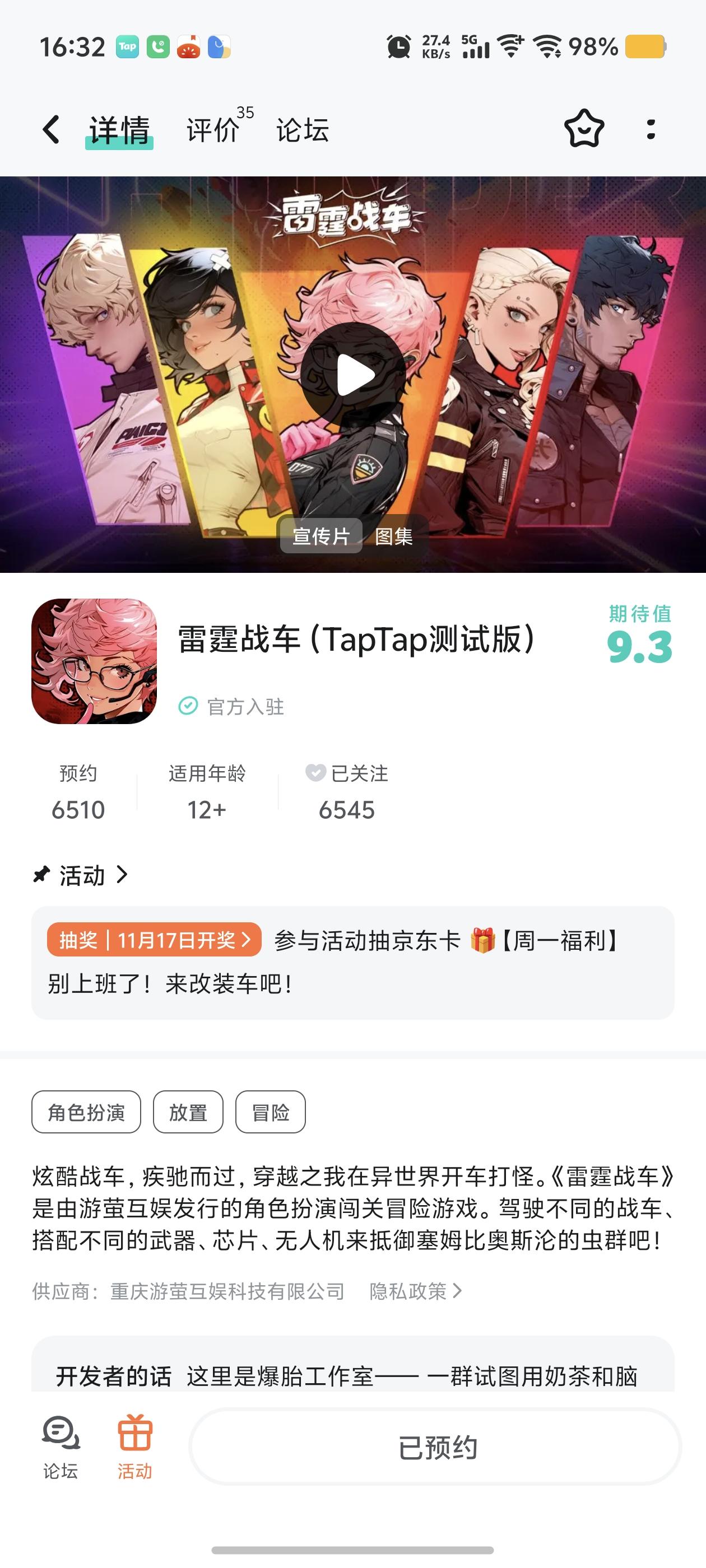Open the 抽奖｜11月17日开奖 lottery banner
This screenshot has width=706, height=1568.
(153, 940)
